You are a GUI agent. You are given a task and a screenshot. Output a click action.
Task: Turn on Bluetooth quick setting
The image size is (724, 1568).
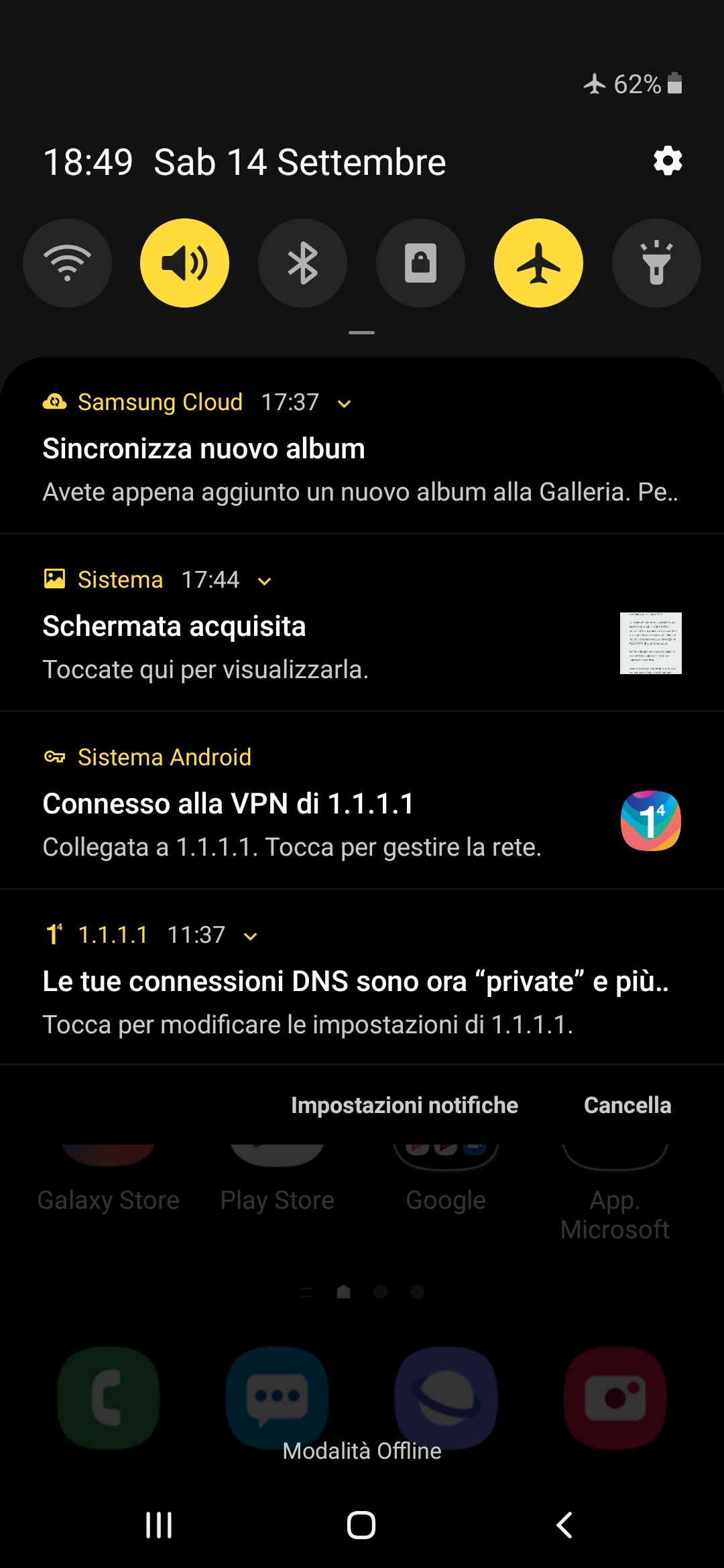click(x=302, y=263)
